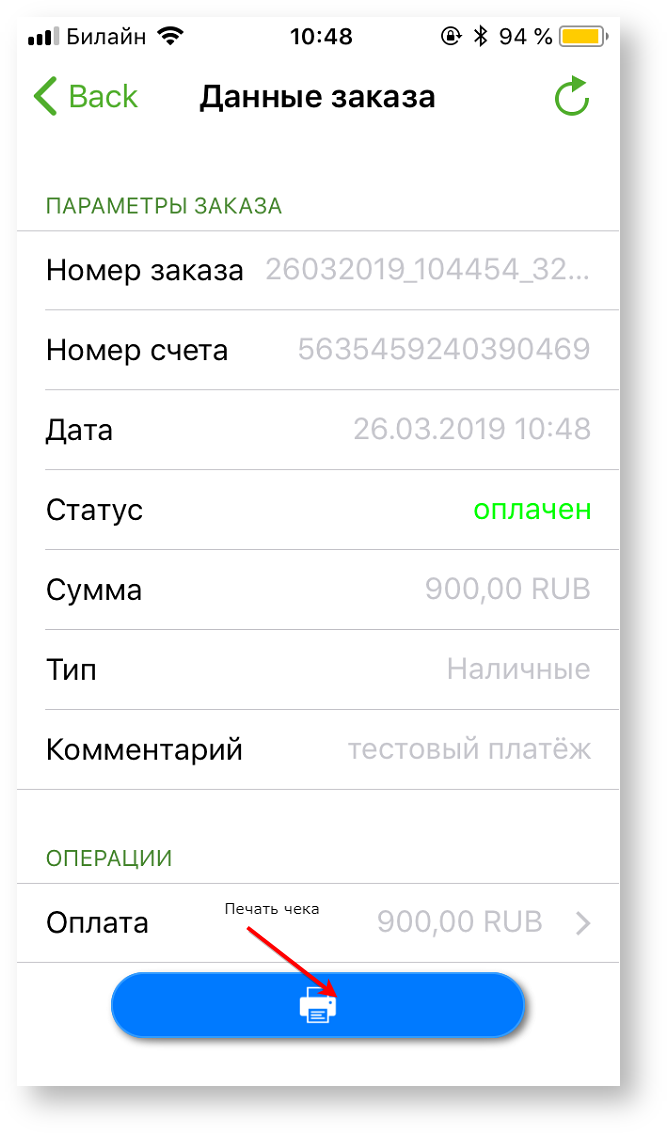Open the Оплата 900,00 RUB operation
The image size is (668, 1134).
[318, 922]
